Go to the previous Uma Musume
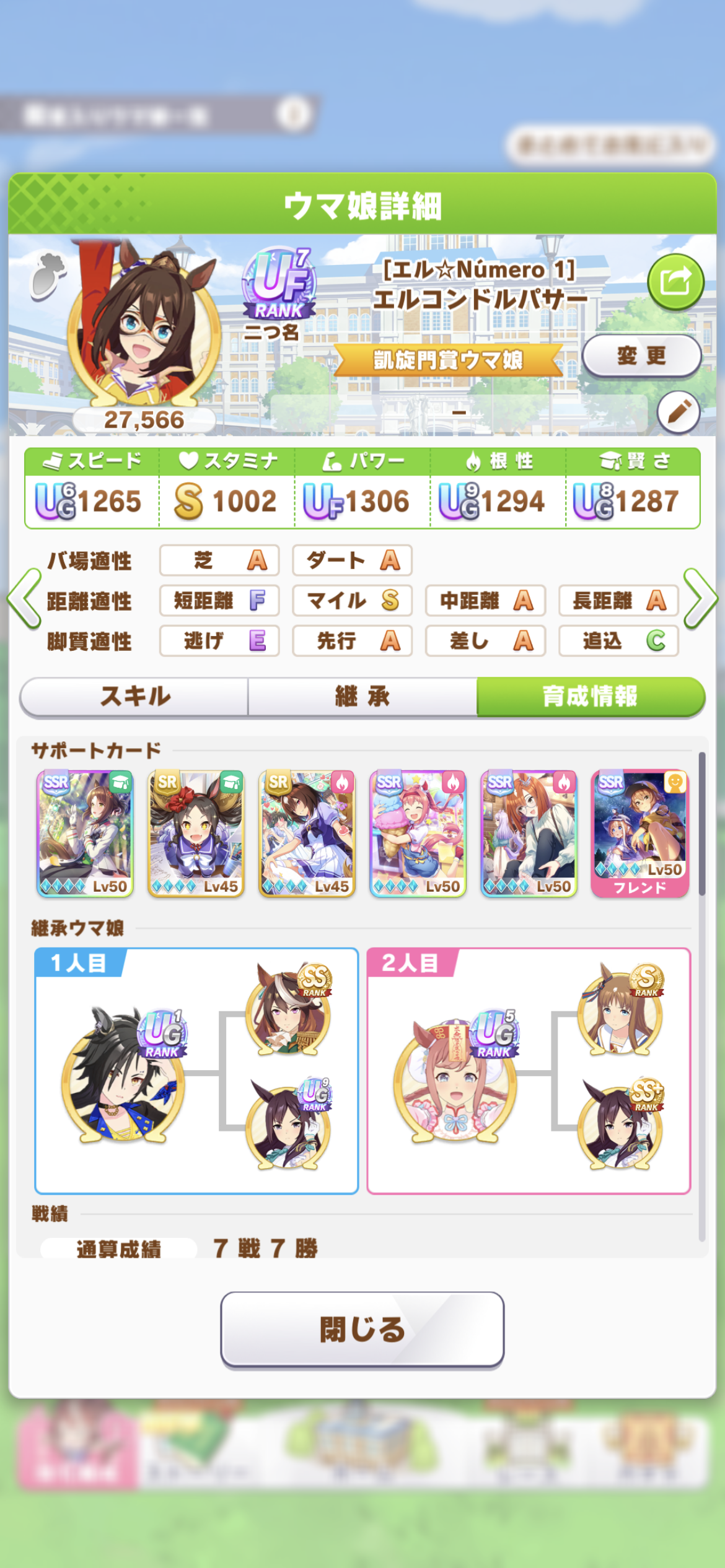The height and width of the screenshot is (1568, 725). (x=24, y=599)
